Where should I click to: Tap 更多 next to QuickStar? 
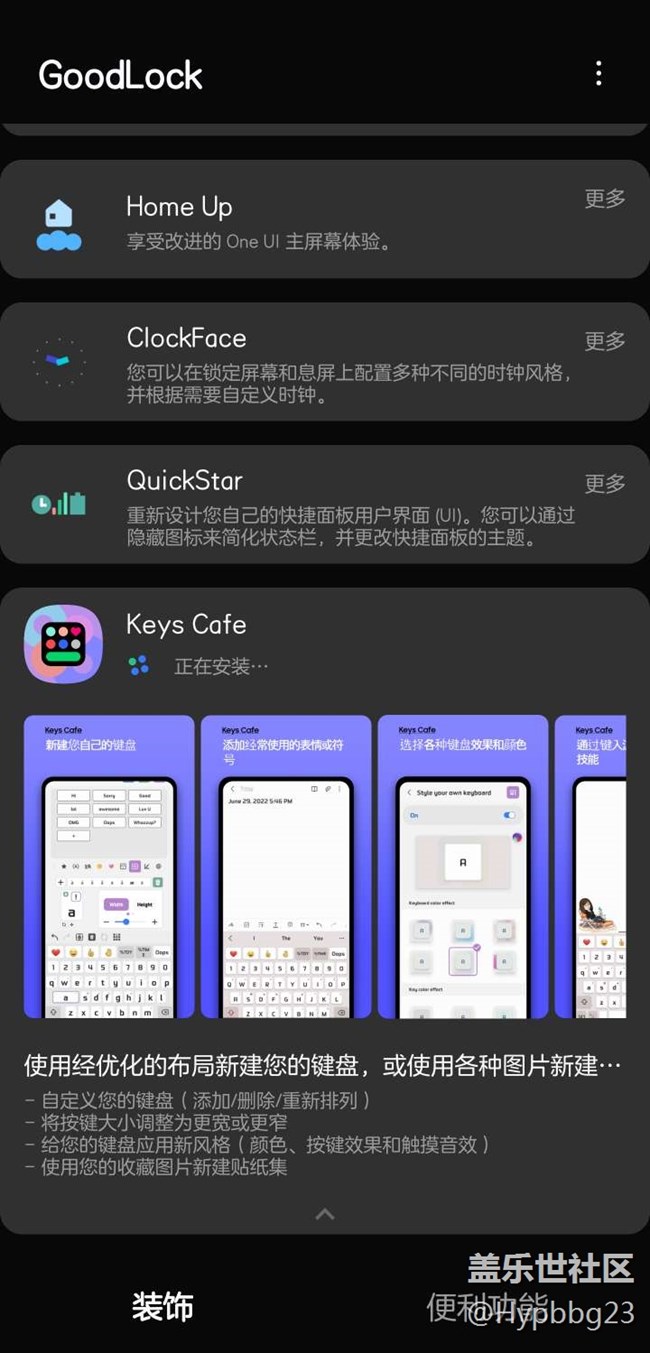pyautogui.click(x=604, y=484)
